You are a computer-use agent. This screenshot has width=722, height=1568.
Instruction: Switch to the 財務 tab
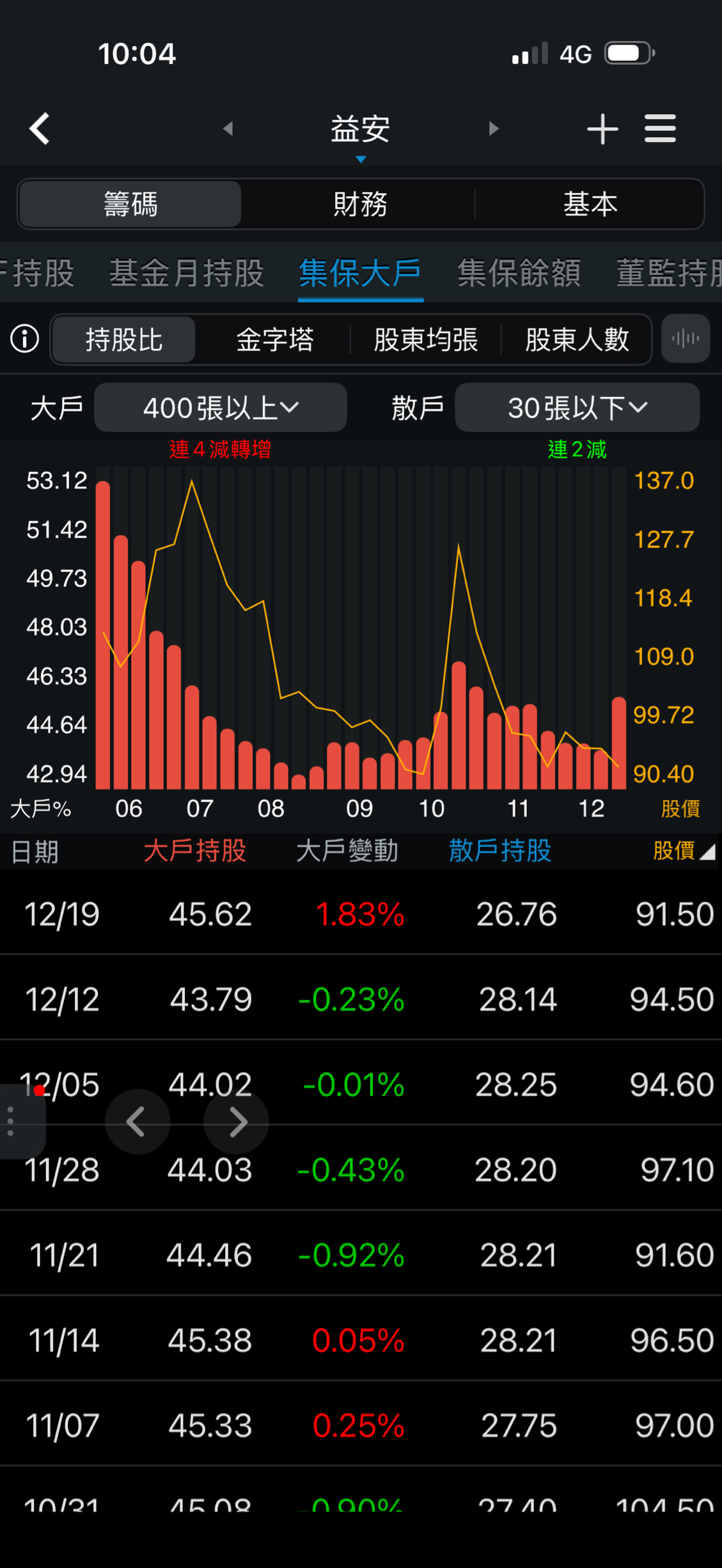[360, 205]
